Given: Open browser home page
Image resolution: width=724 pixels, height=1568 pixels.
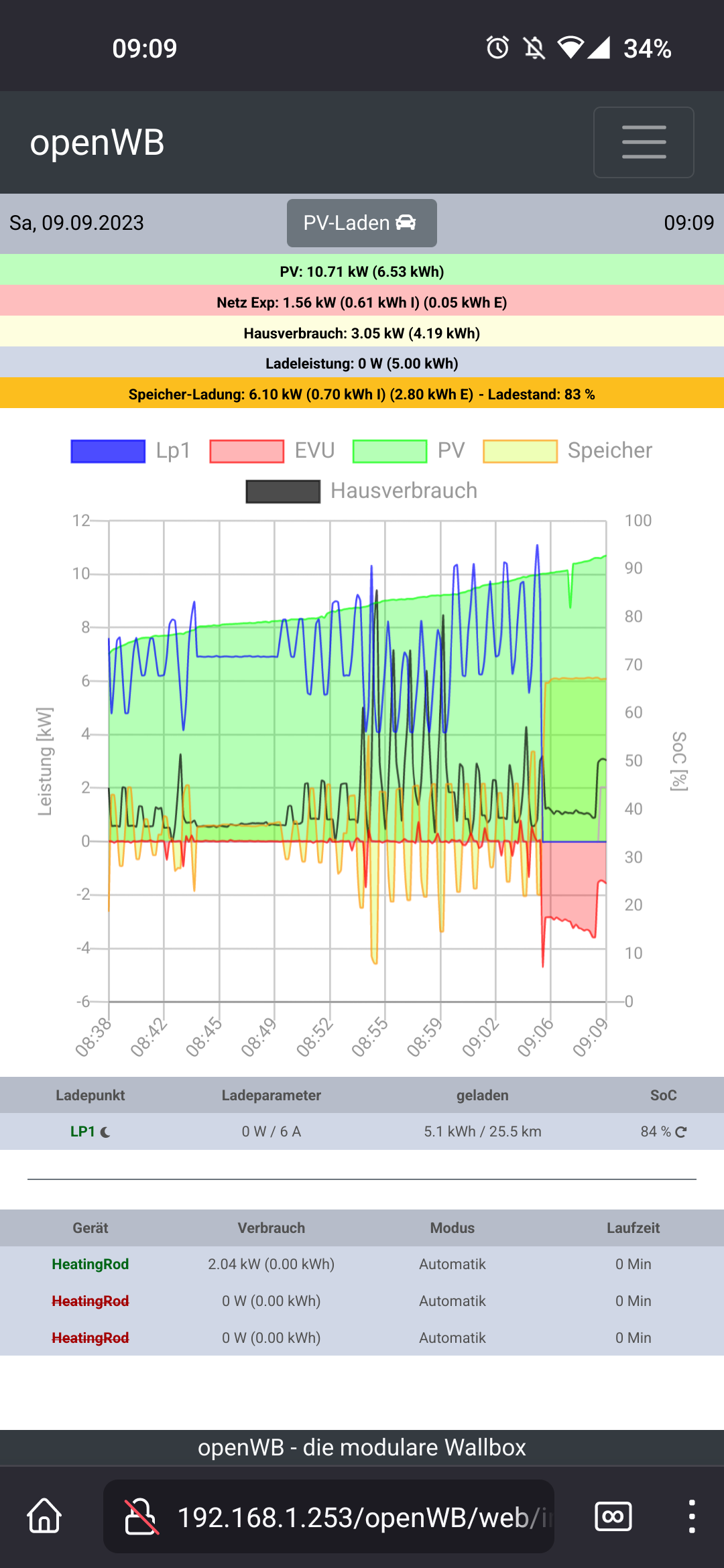Looking at the screenshot, I should click(x=44, y=1516).
